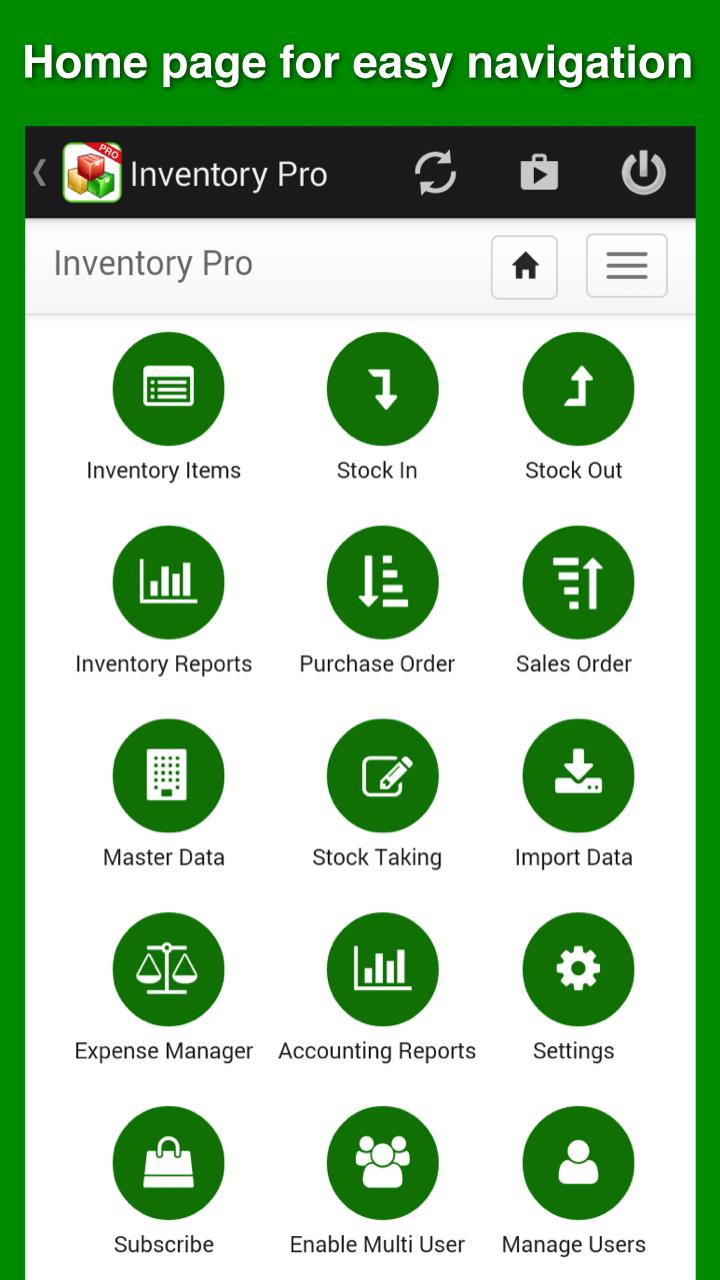Screen dimensions: 720x1280
Task: Enable Multi User mode
Action: 382,1163
